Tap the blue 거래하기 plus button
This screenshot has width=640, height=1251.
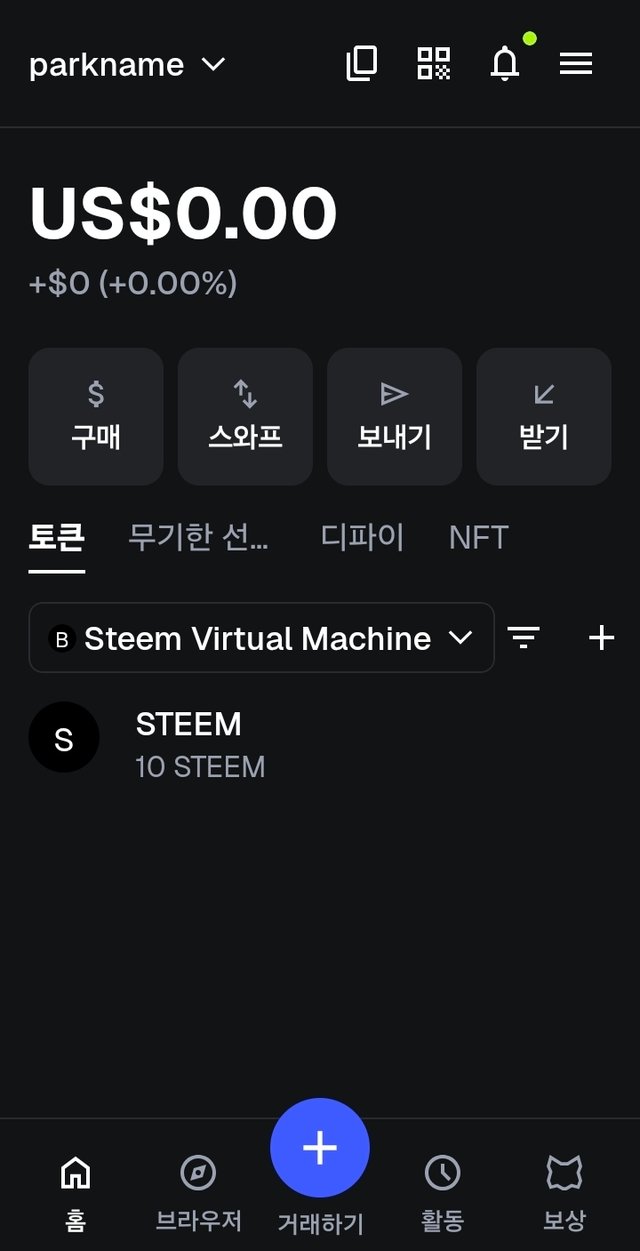320,1148
